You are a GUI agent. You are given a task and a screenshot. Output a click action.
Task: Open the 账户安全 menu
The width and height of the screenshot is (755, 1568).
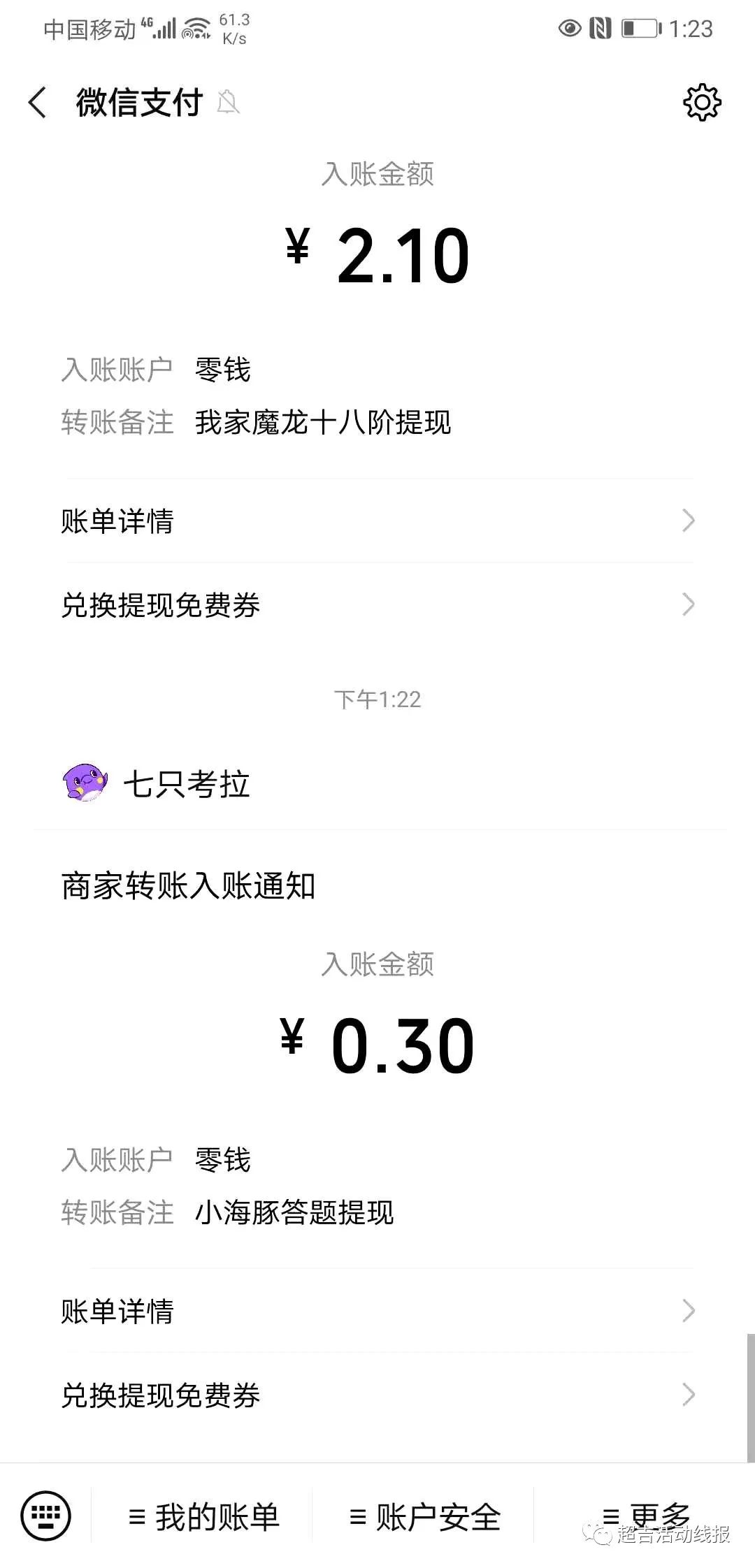[x=424, y=1517]
